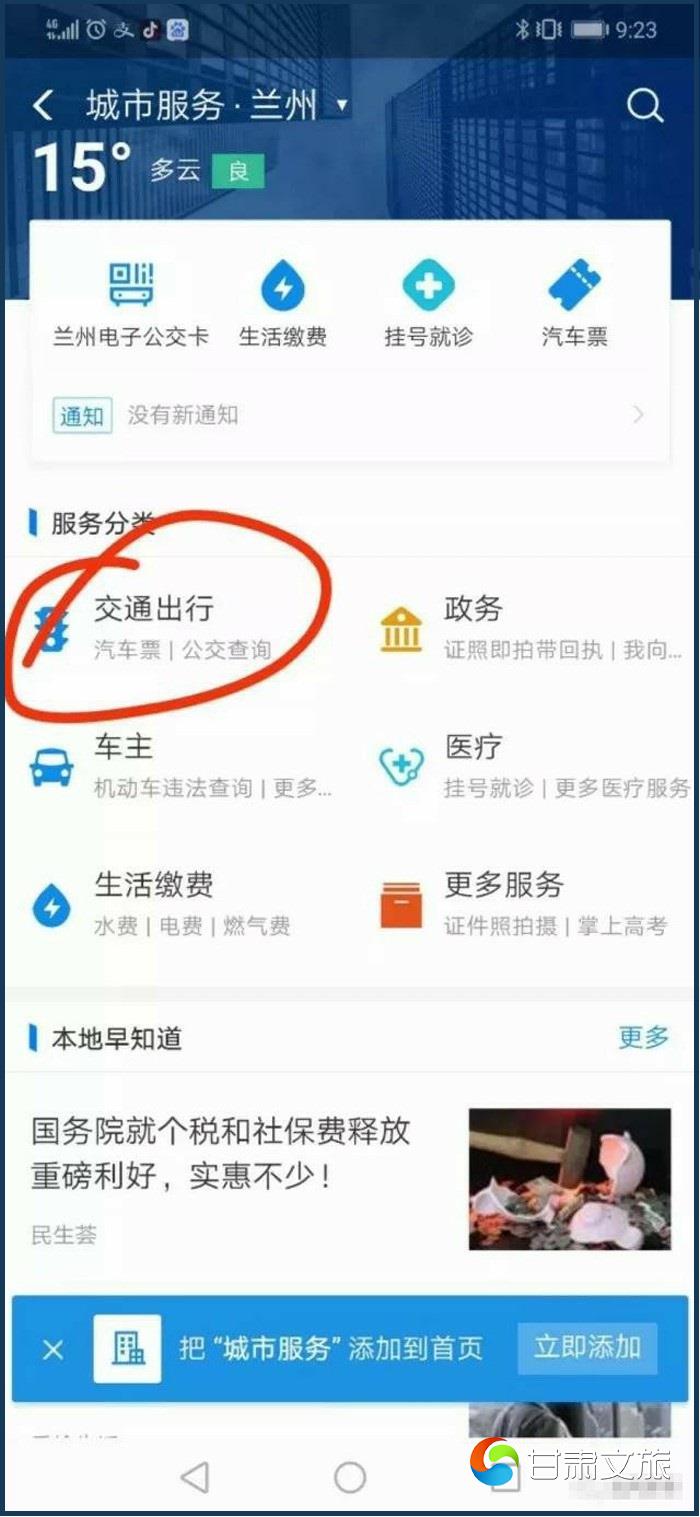Tap the system home circle button
This screenshot has height=1517, width=700.
(x=350, y=1476)
